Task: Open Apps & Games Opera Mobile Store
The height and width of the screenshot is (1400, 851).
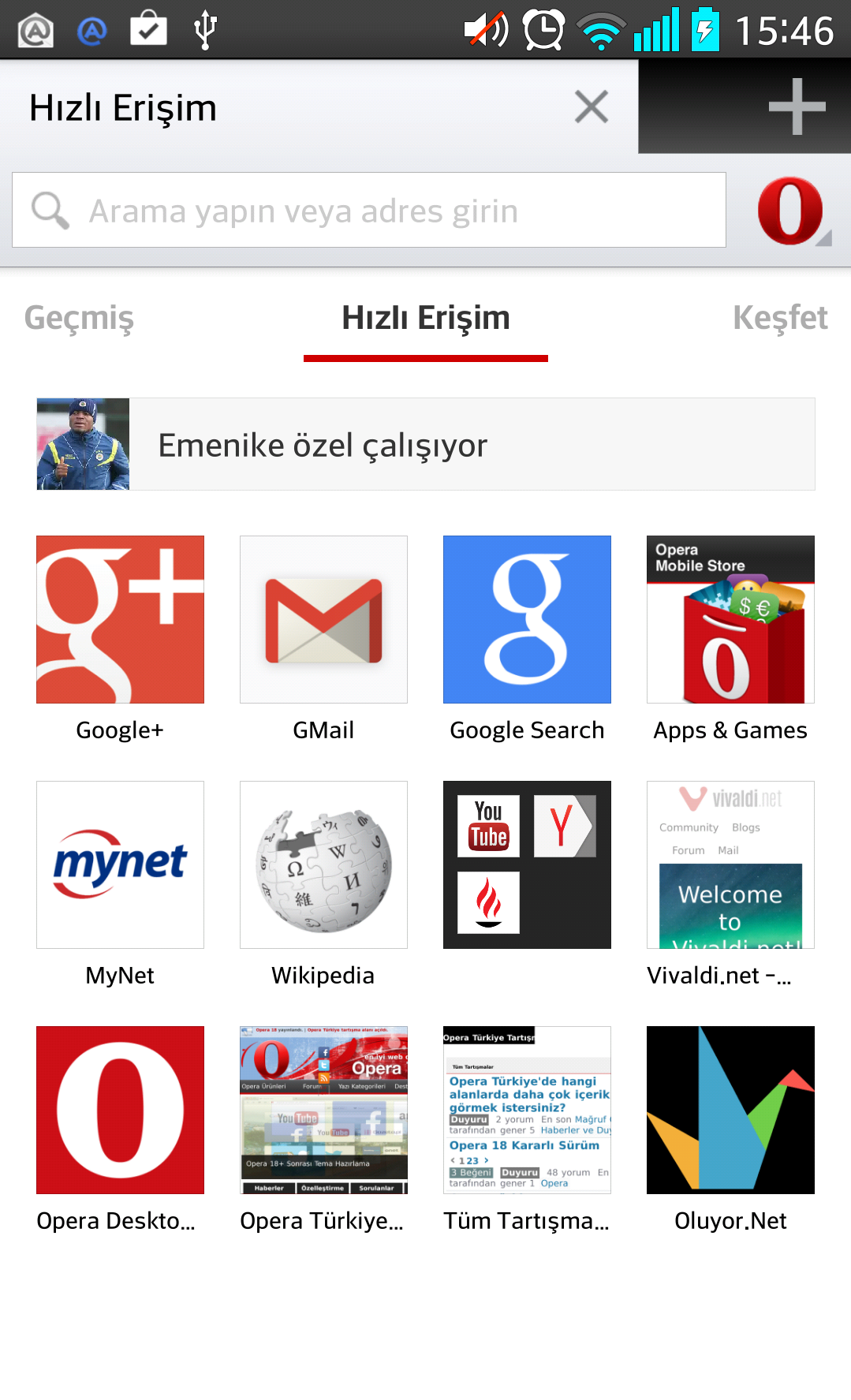Action: coord(730,620)
